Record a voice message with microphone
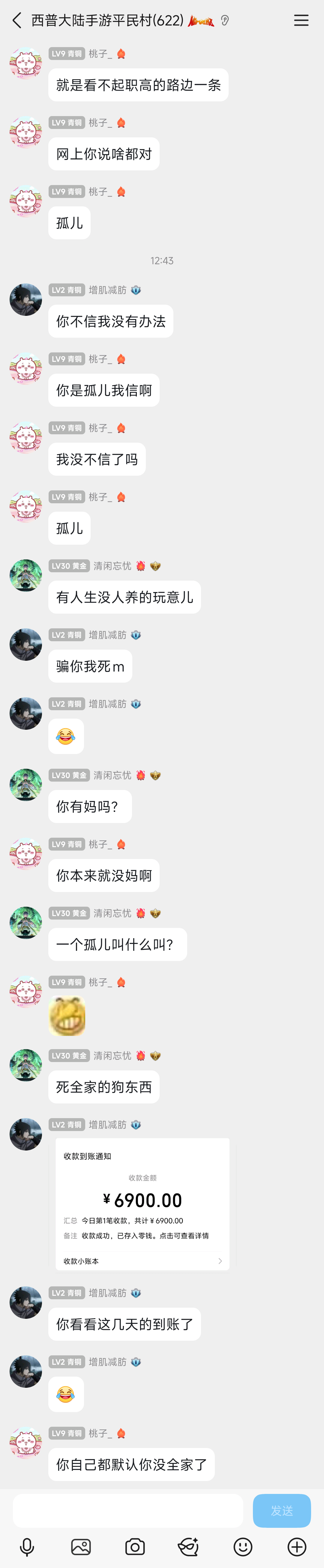 pos(27,1546)
